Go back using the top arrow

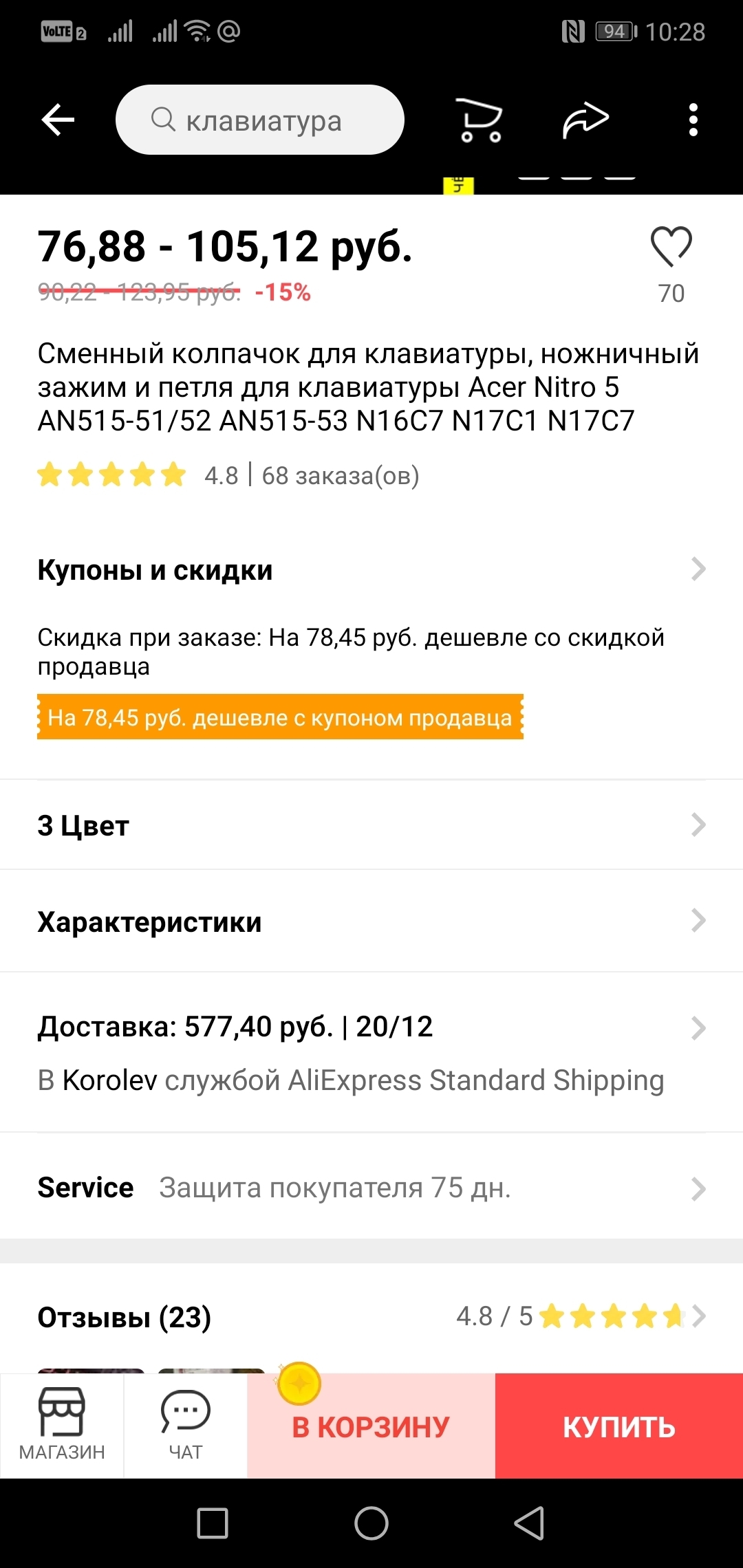[58, 120]
